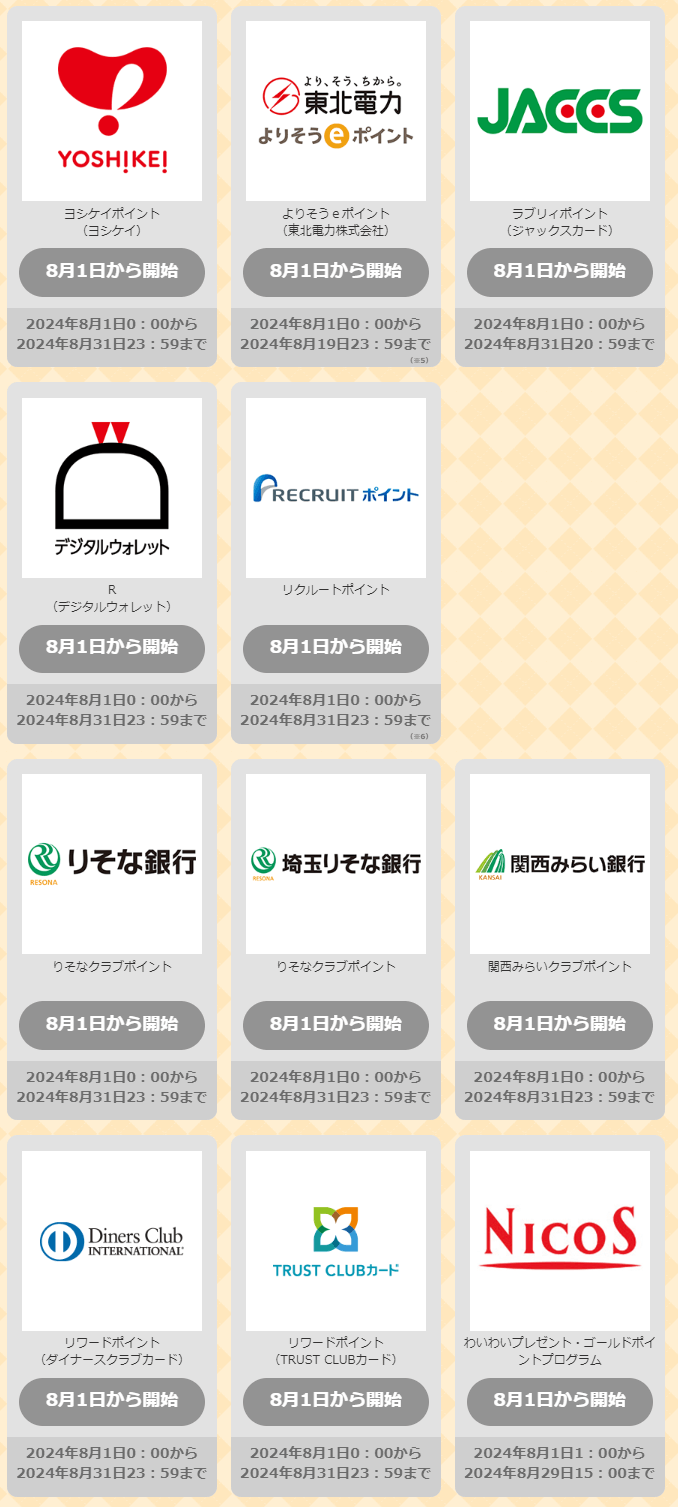
Task: Tap the 8月1日から開始 button under ラブリィポイント
Action: [560, 271]
